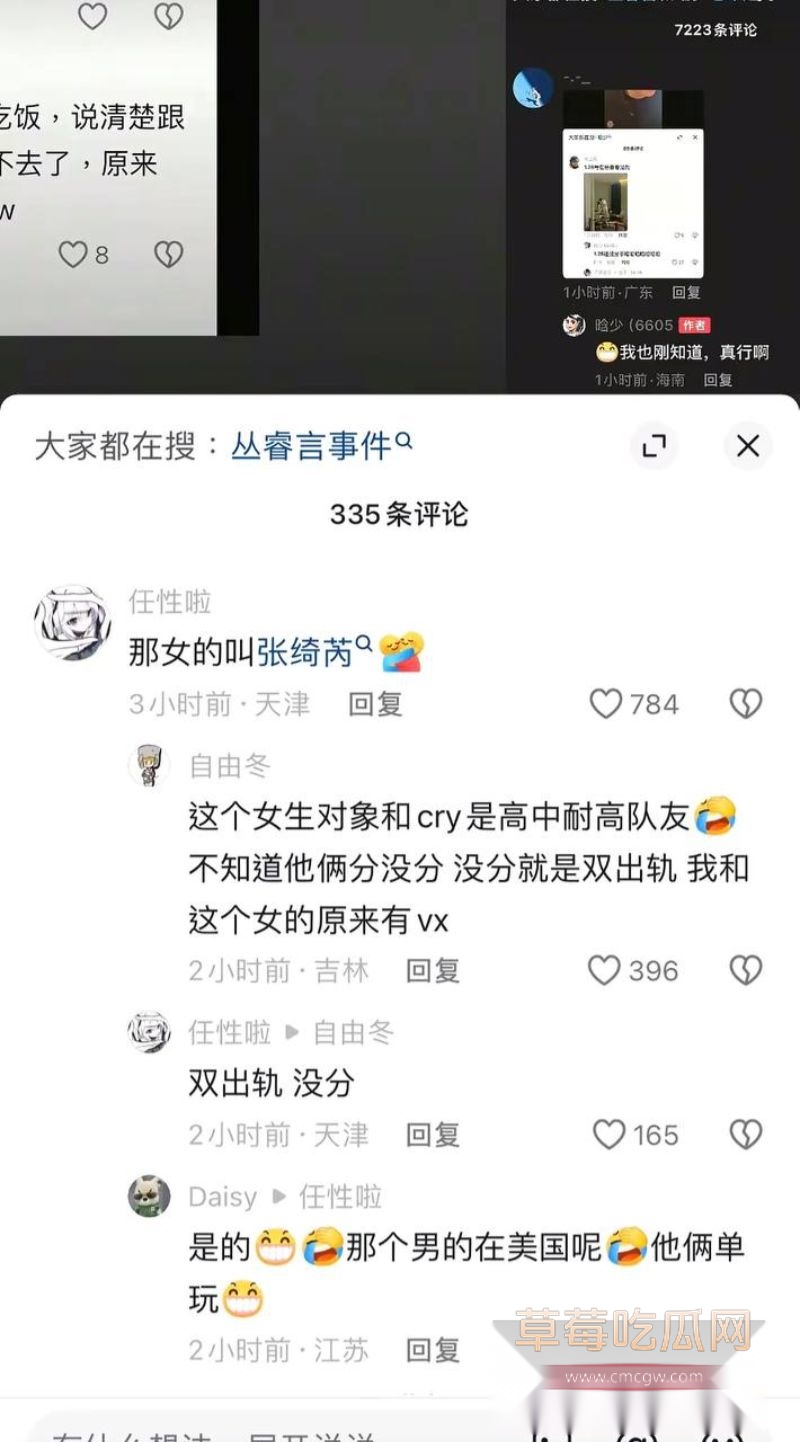Like 自由冬's comment showing 396 likes
The width and height of the screenshot is (800, 1442).
click(x=606, y=969)
